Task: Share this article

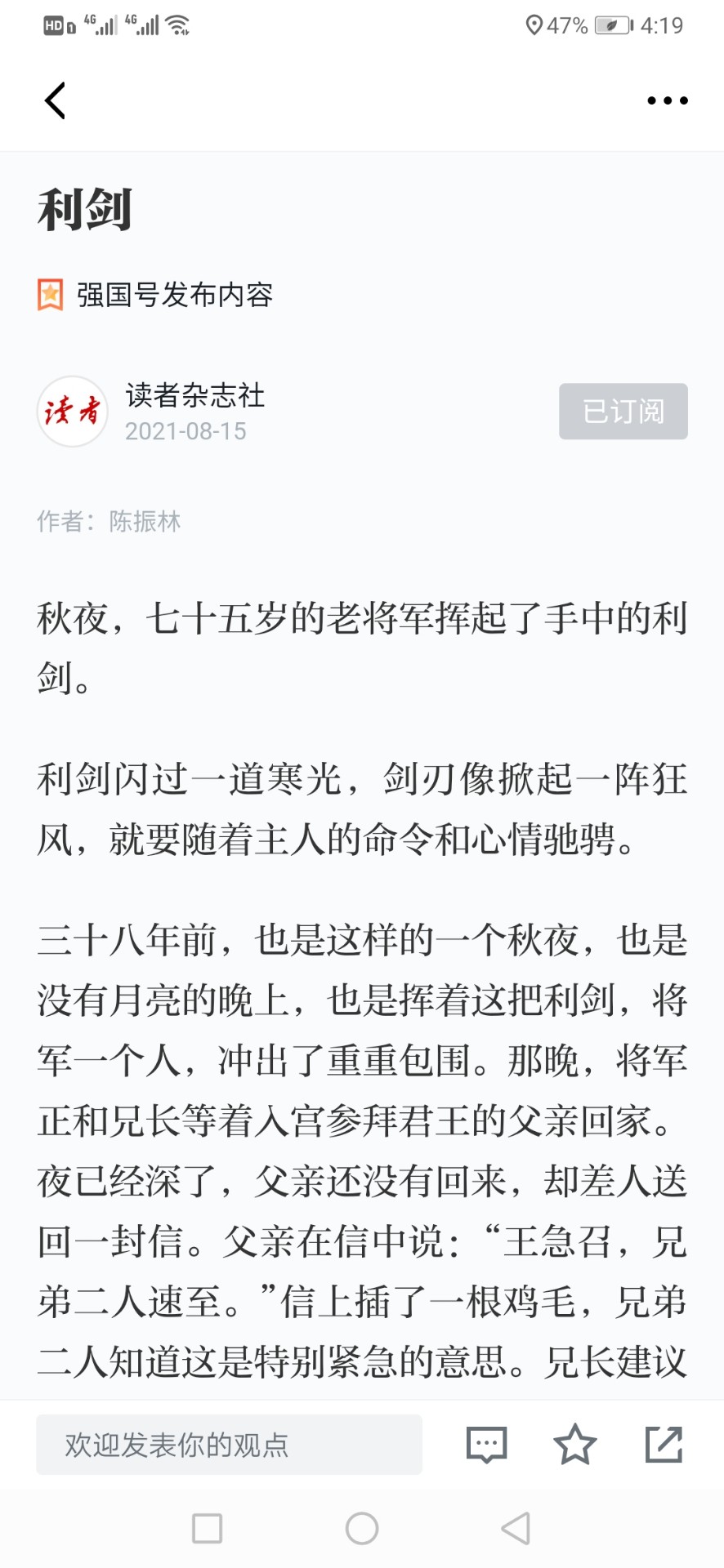Action: coord(664,1444)
